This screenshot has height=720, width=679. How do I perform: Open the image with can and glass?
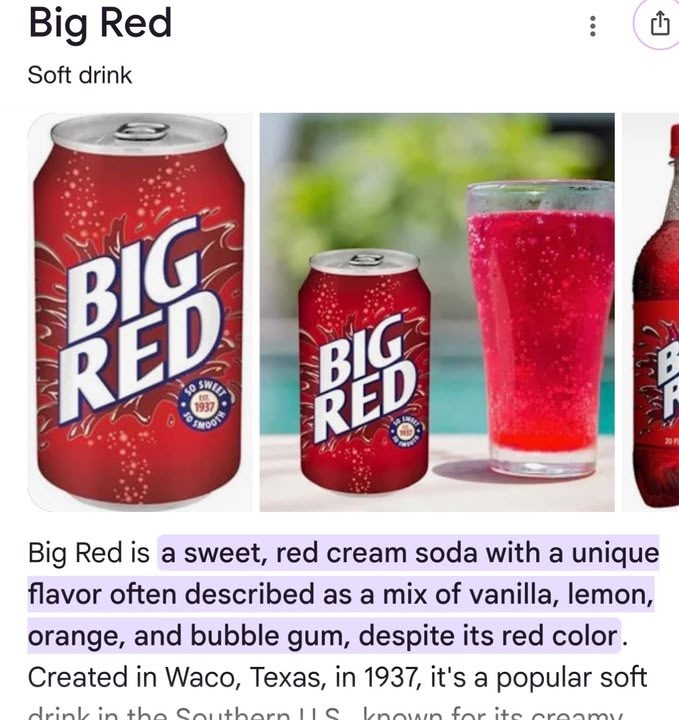pyautogui.click(x=437, y=312)
